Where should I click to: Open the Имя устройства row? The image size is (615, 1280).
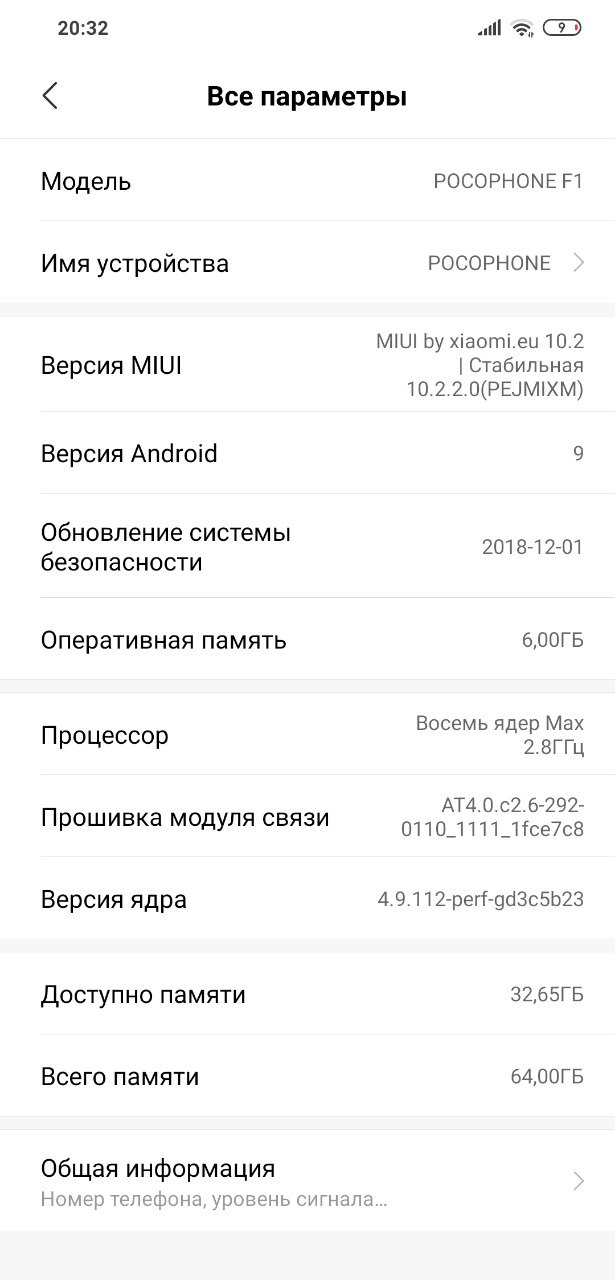(307, 263)
